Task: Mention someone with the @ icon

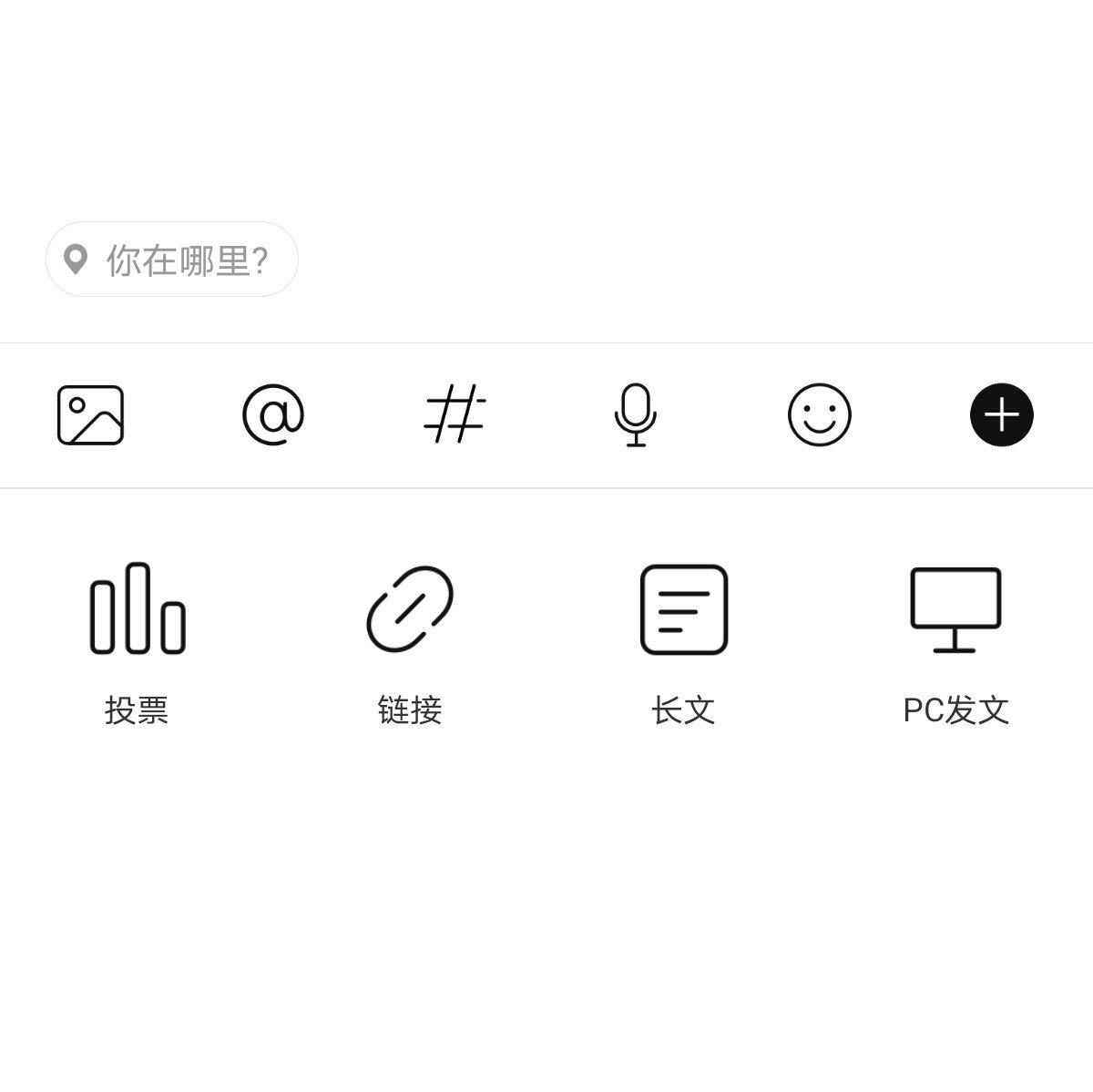Action: coord(272,415)
